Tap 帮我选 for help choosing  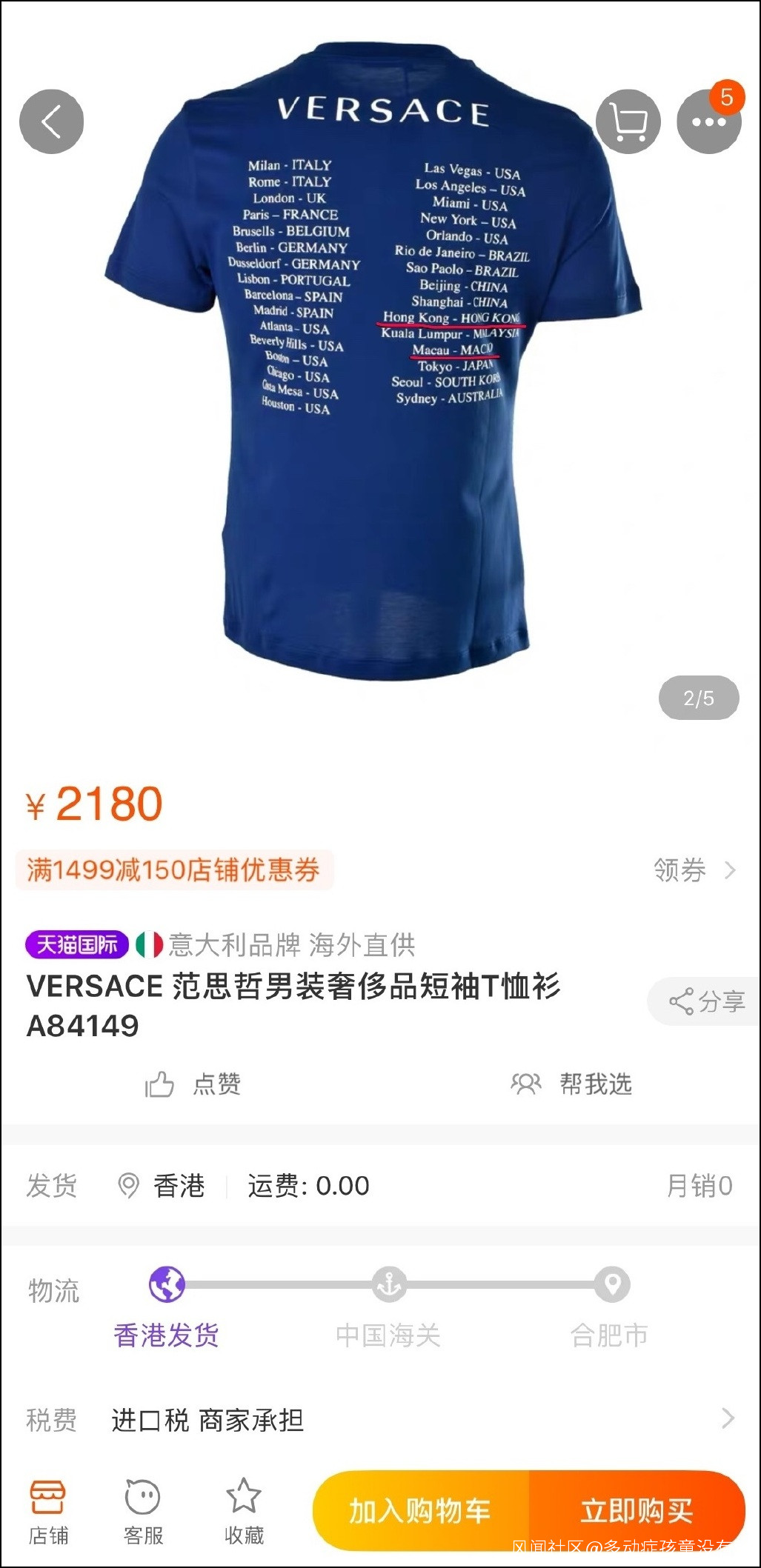tap(571, 1084)
